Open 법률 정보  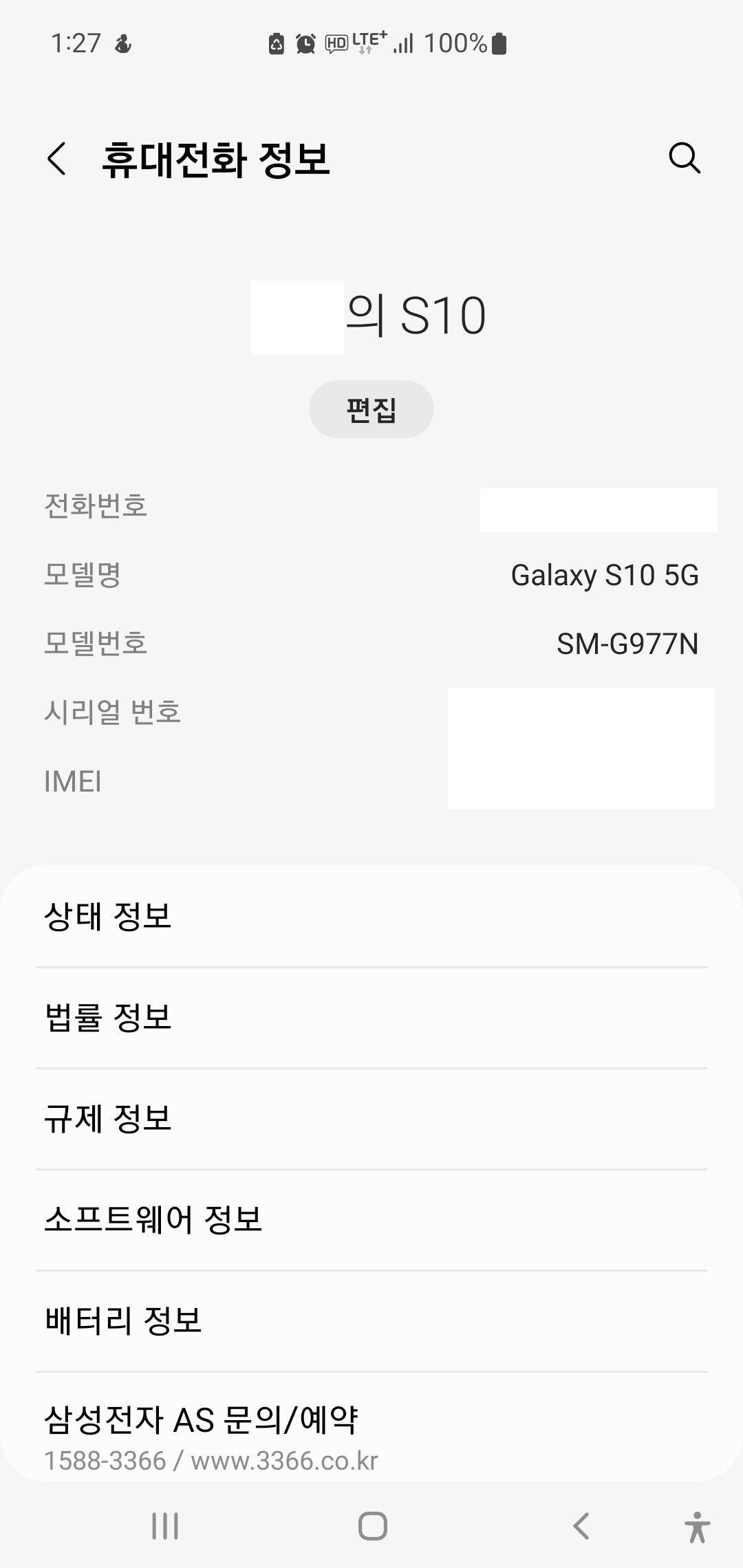pos(371,1018)
